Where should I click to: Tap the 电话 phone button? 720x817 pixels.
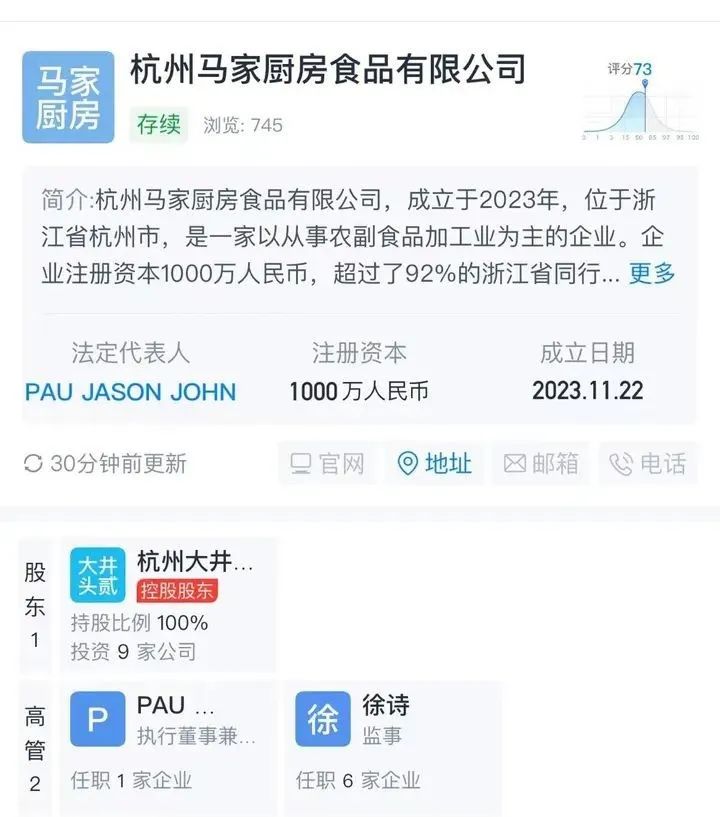(648, 464)
